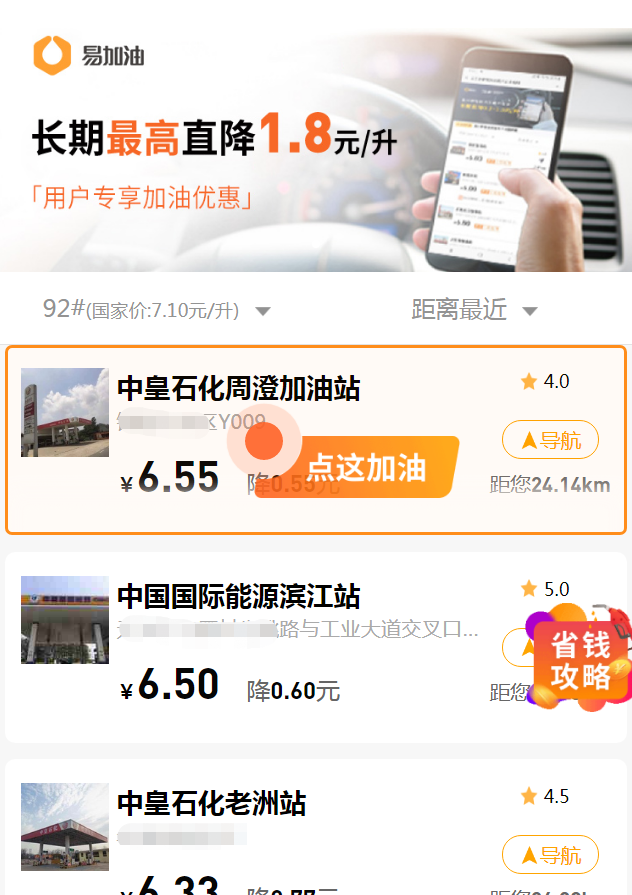Navigate to 中皇石化周澄加油站
This screenshot has height=895, width=632.
tap(549, 440)
